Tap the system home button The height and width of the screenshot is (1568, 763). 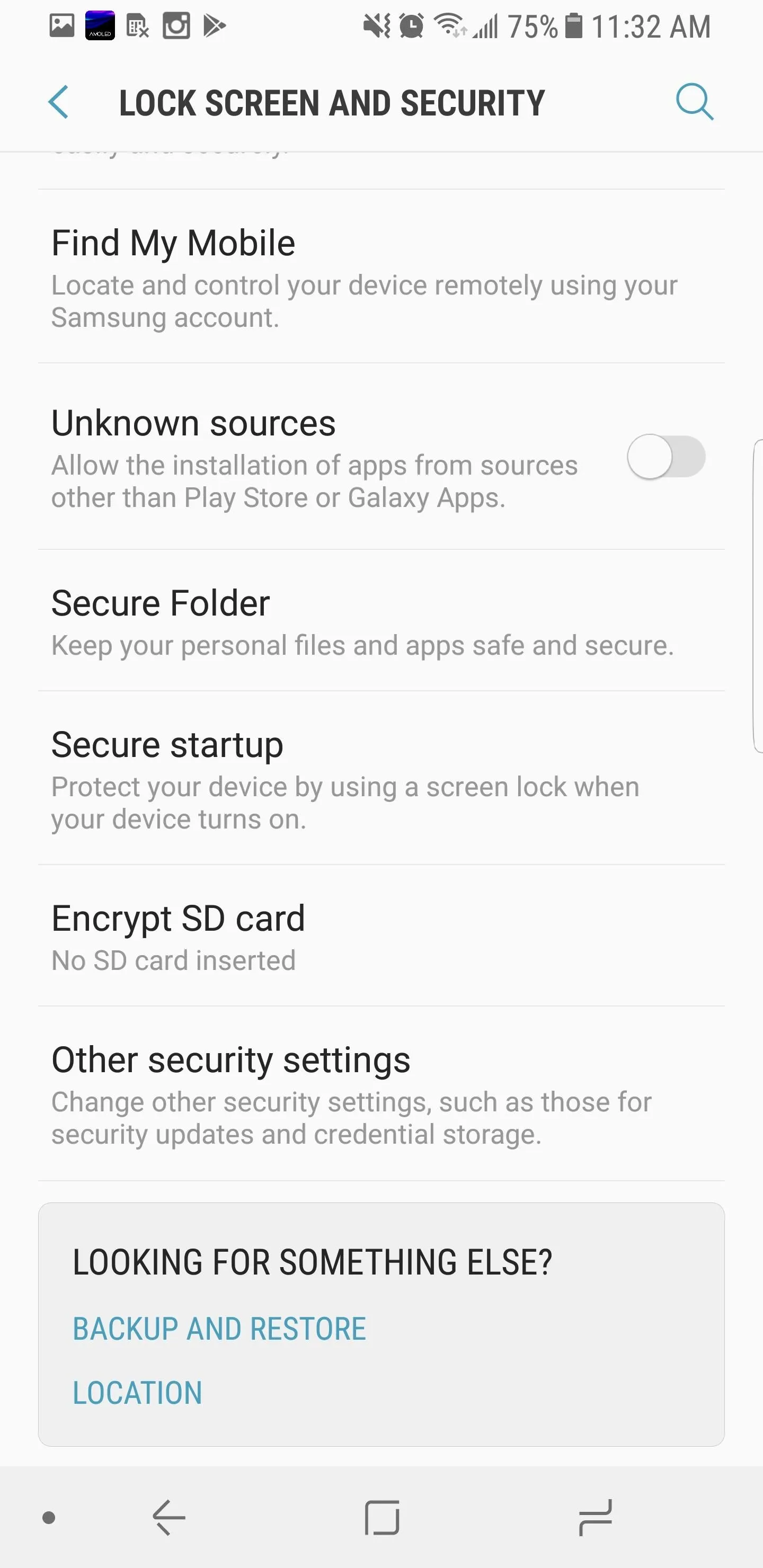tap(382, 1518)
